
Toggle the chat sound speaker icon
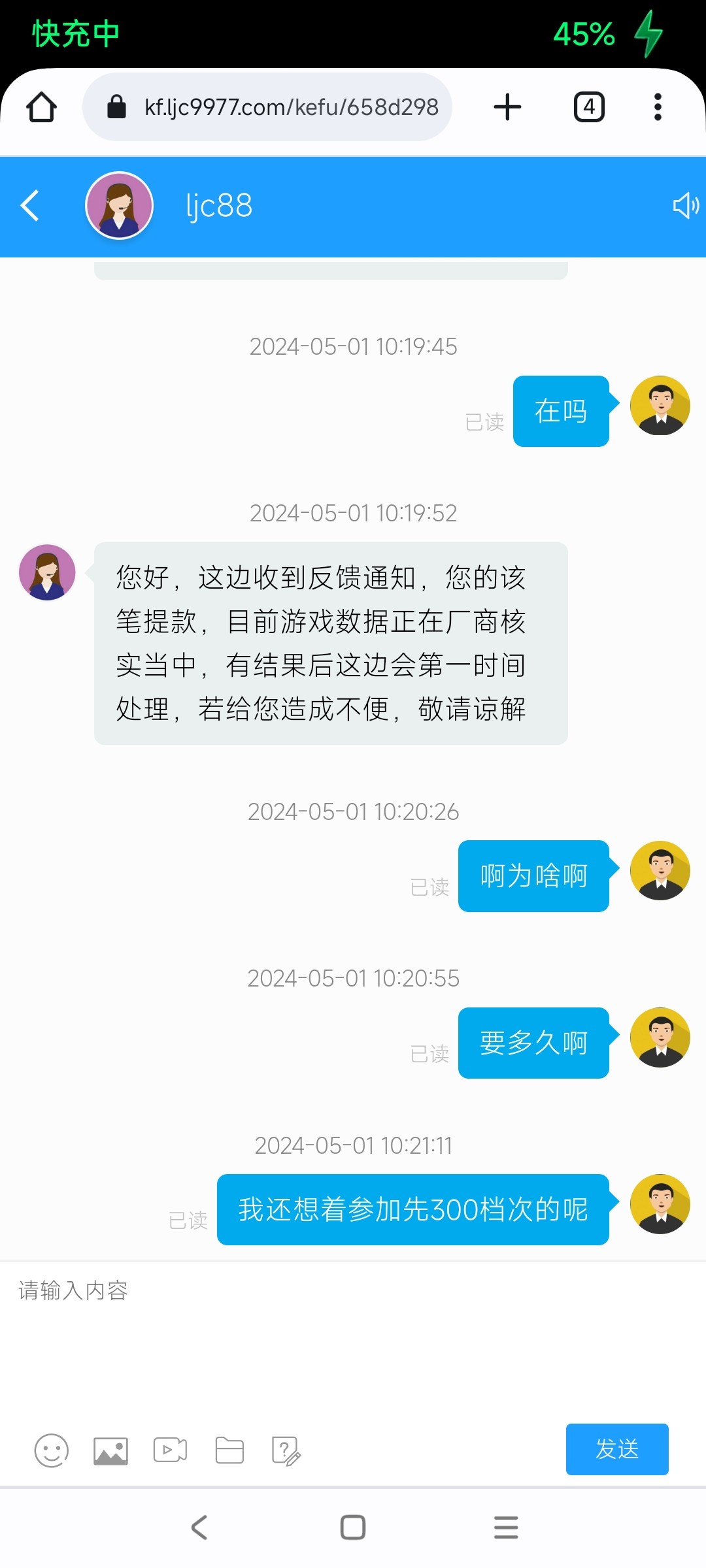tap(686, 206)
